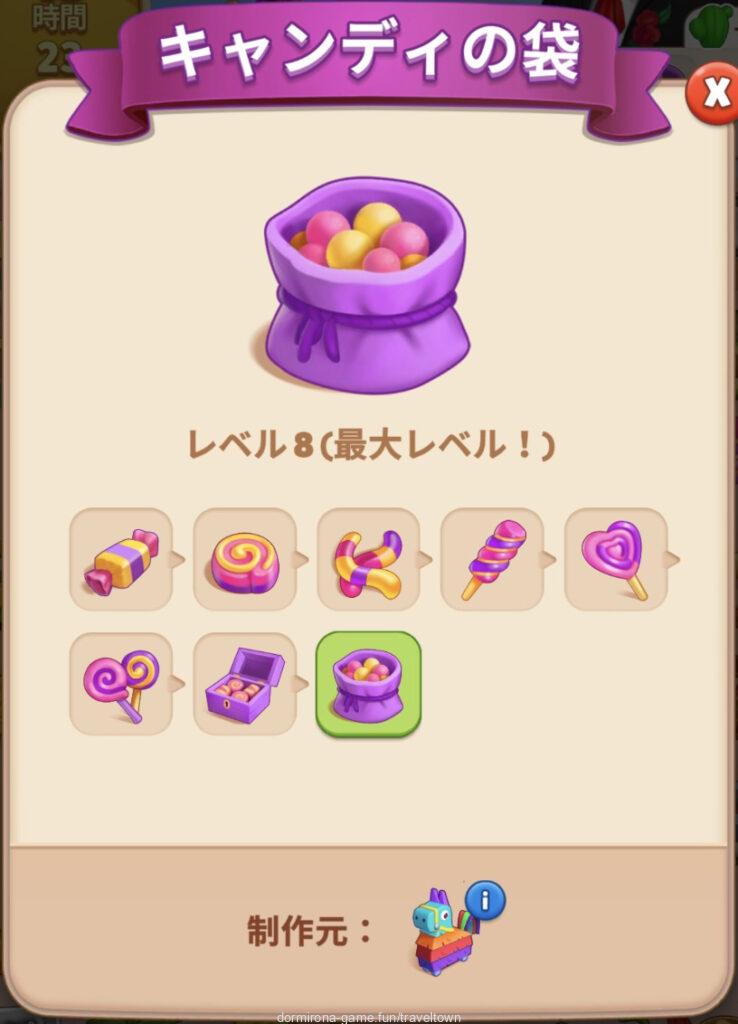
Task: Select the double lollipops item
Action: tap(121, 684)
